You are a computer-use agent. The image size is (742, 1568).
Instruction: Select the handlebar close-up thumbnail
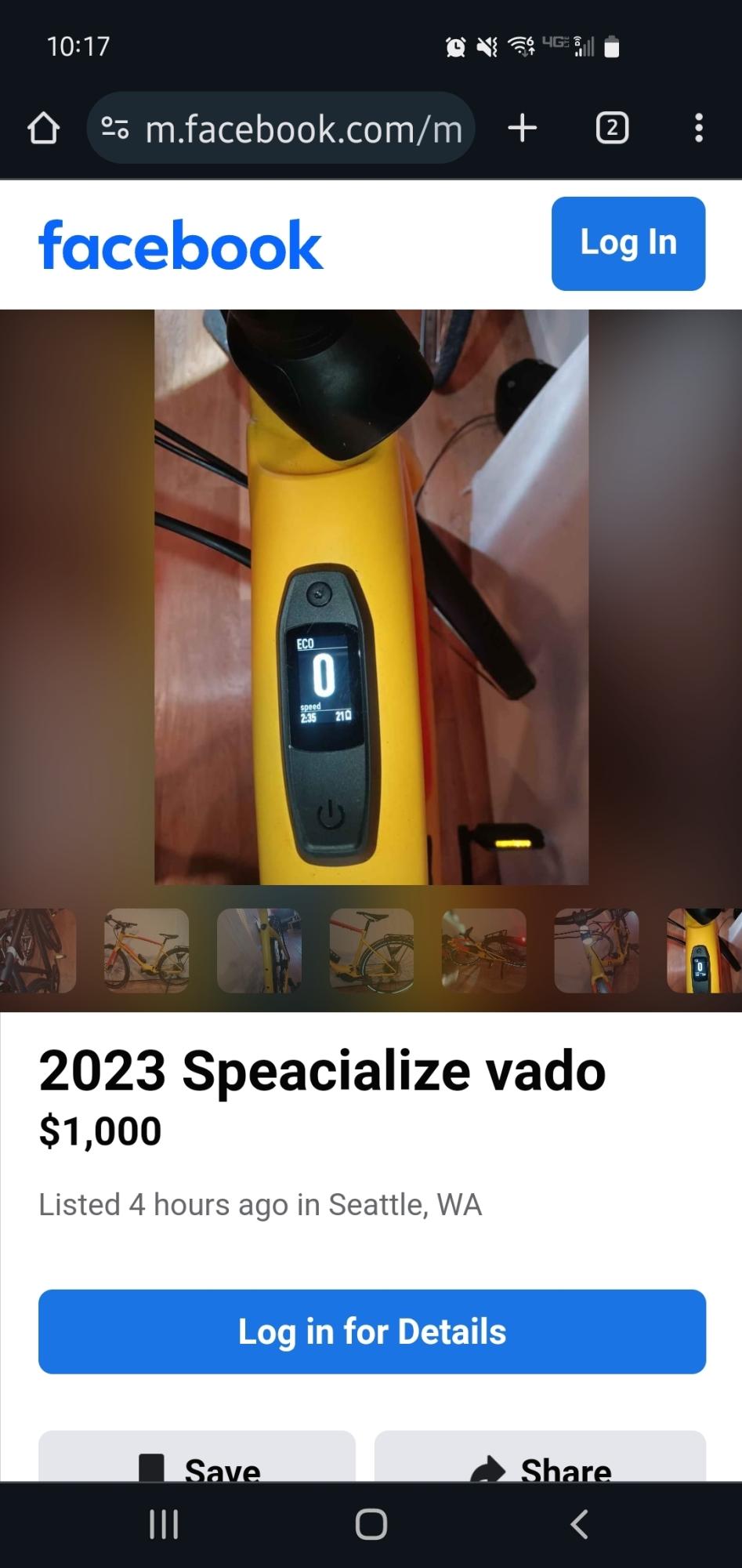tap(596, 950)
